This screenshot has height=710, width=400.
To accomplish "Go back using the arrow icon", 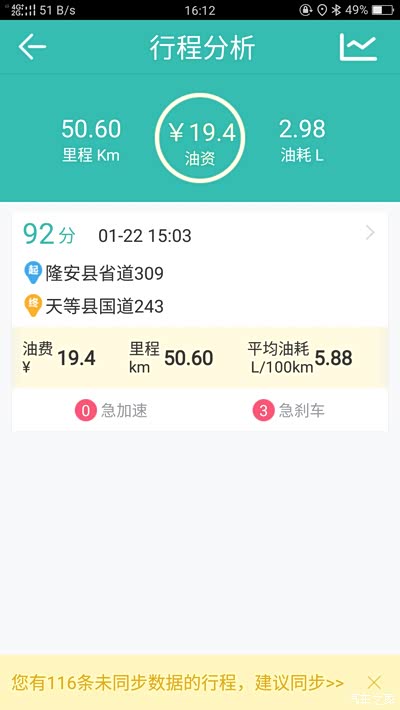I will (32, 47).
